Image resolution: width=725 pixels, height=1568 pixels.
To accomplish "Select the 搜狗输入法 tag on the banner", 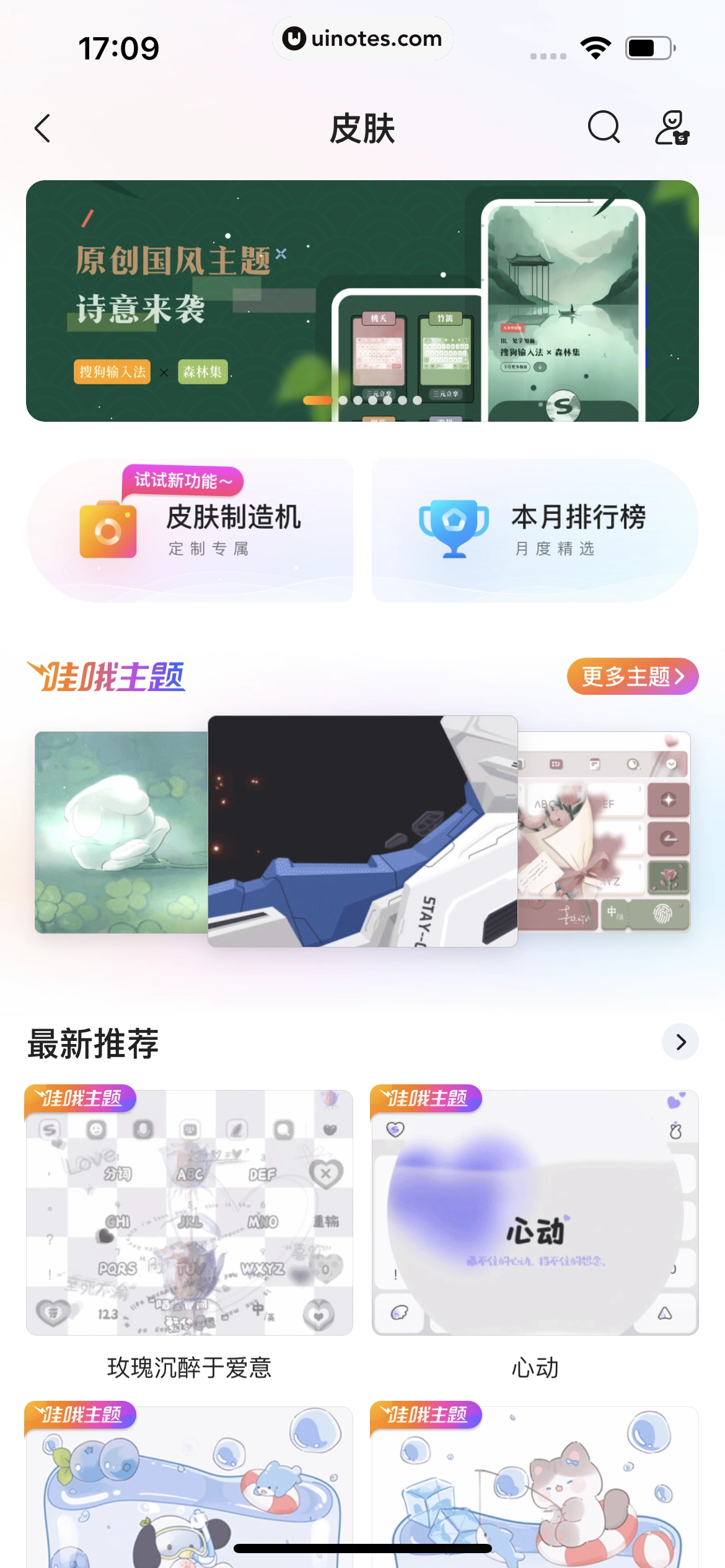I will pos(112,373).
